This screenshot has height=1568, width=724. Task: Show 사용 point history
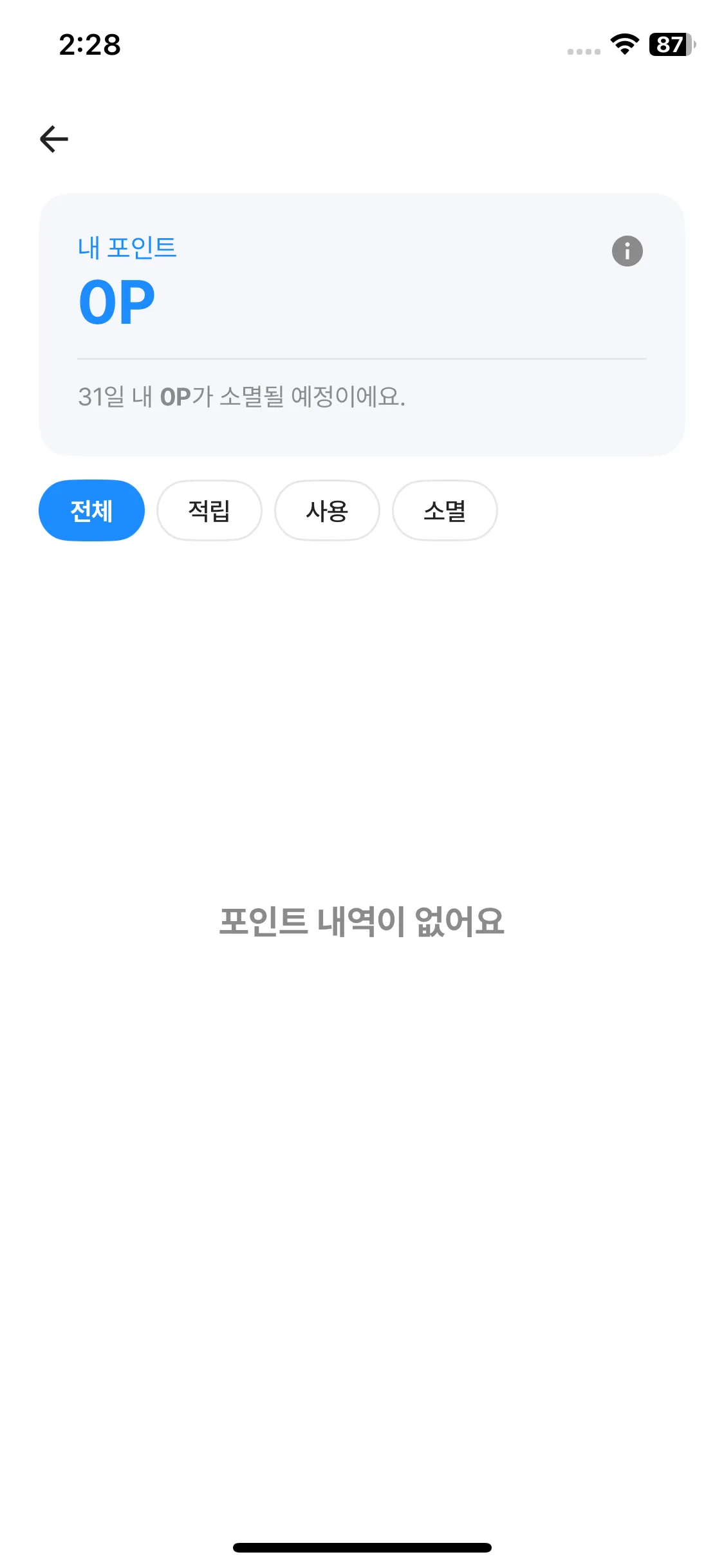[327, 510]
